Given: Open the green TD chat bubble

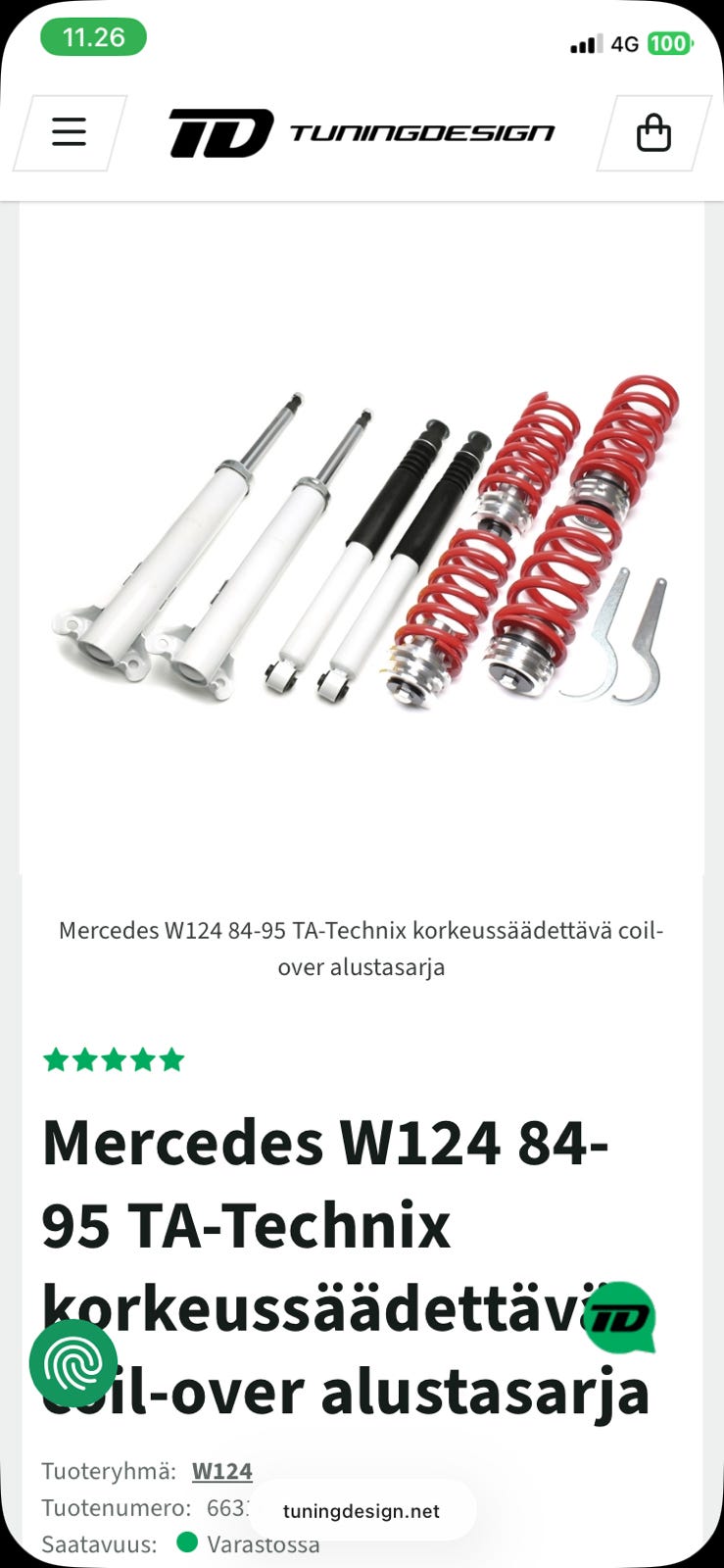Looking at the screenshot, I should click(x=619, y=1318).
